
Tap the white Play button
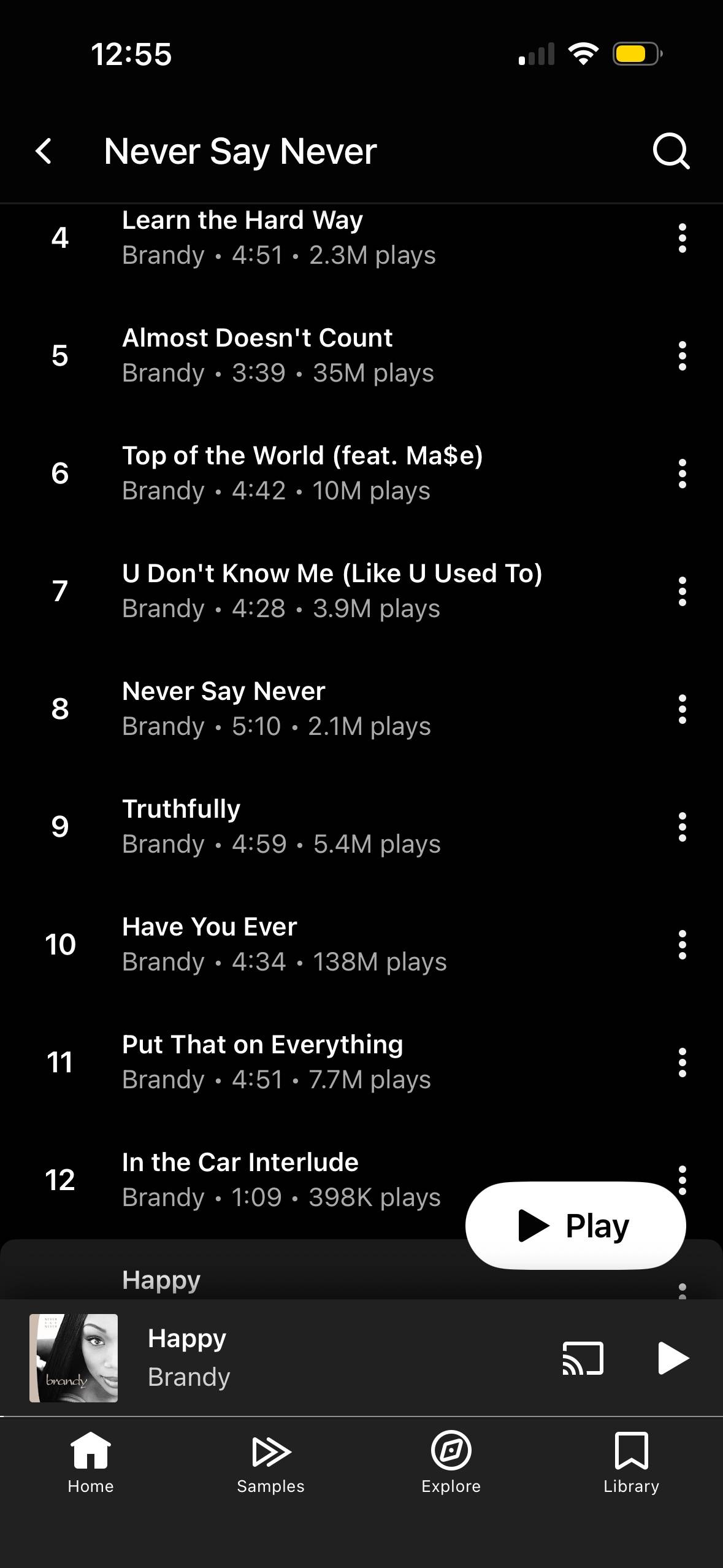pos(575,1226)
